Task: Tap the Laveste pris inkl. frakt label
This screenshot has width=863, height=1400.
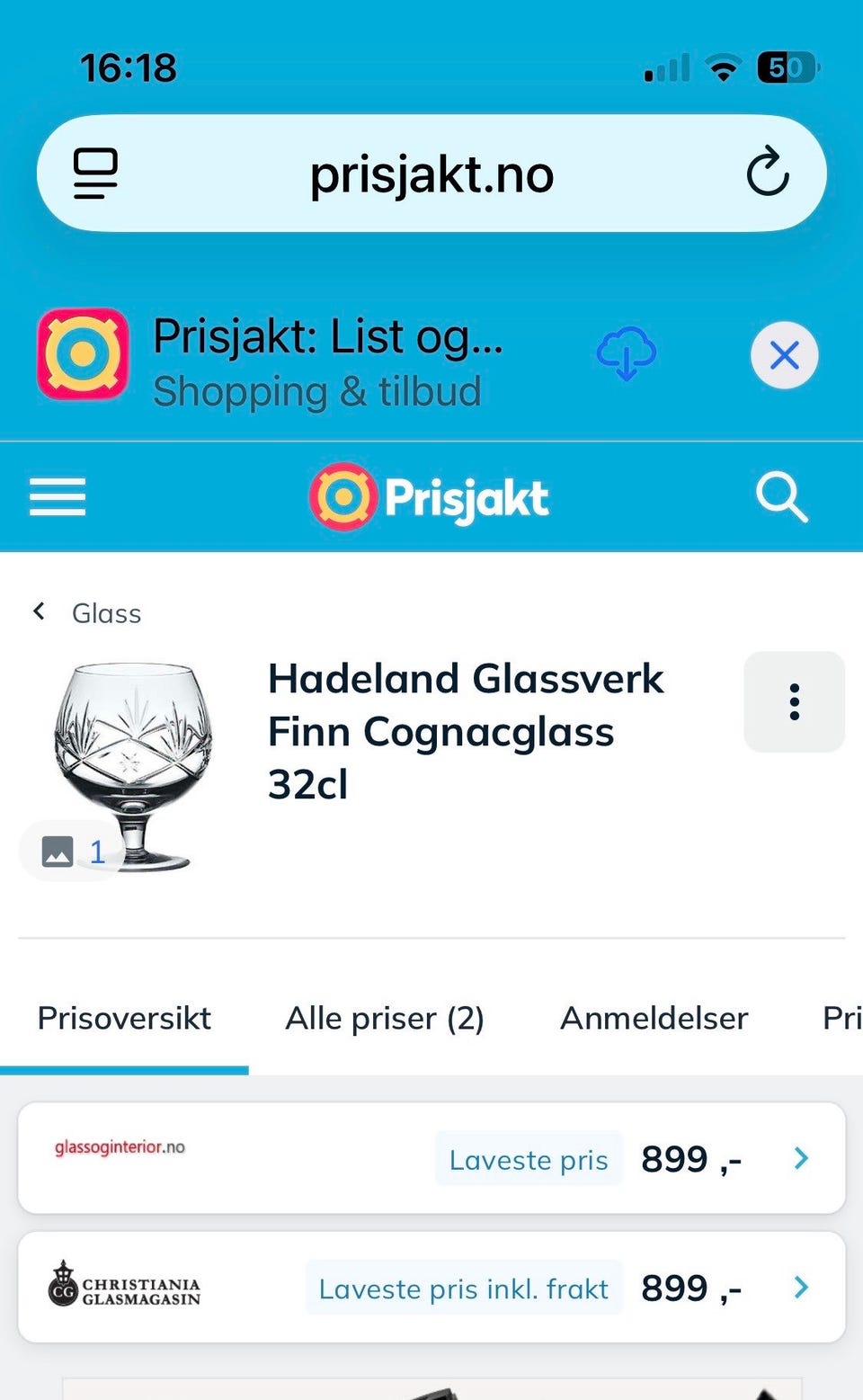Action: (463, 1288)
